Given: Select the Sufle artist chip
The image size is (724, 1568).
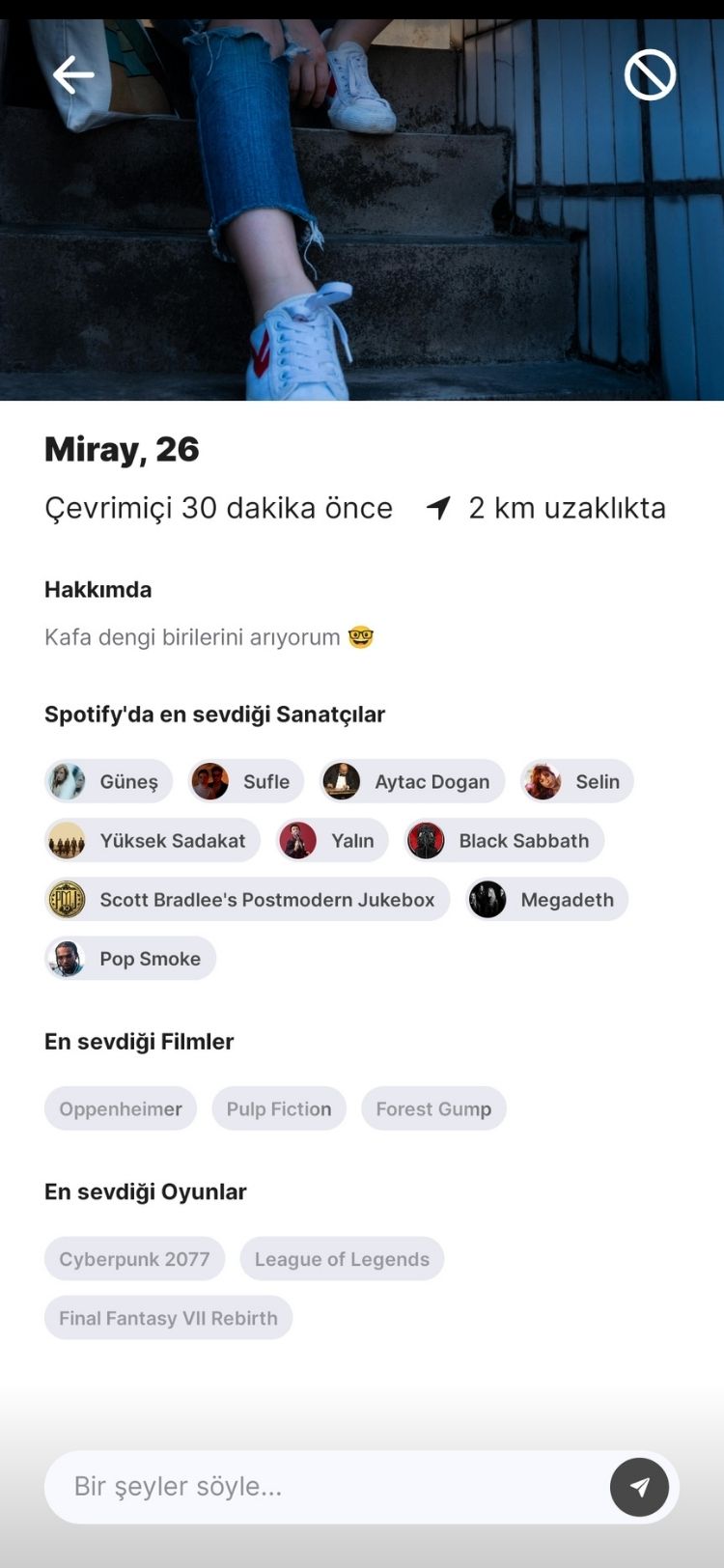Looking at the screenshot, I should pyautogui.click(x=245, y=781).
